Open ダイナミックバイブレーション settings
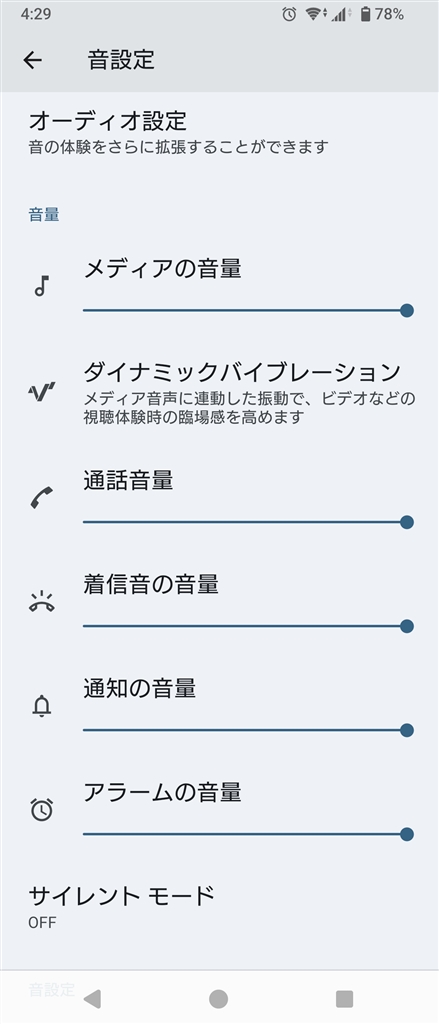The image size is (439, 1024). coord(220,392)
